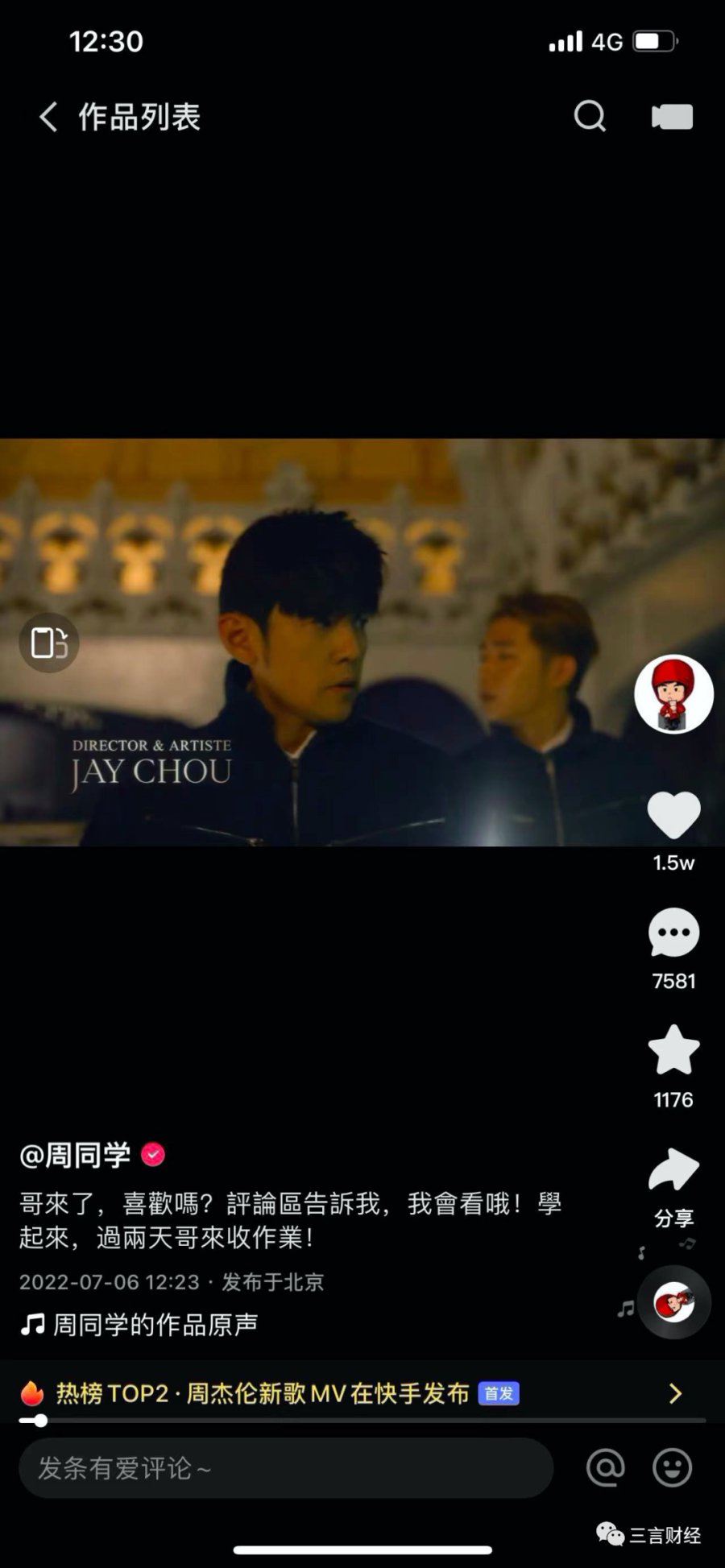Tap the 发条有爱评论 comment field
The image size is (725, 1568).
tap(285, 1468)
